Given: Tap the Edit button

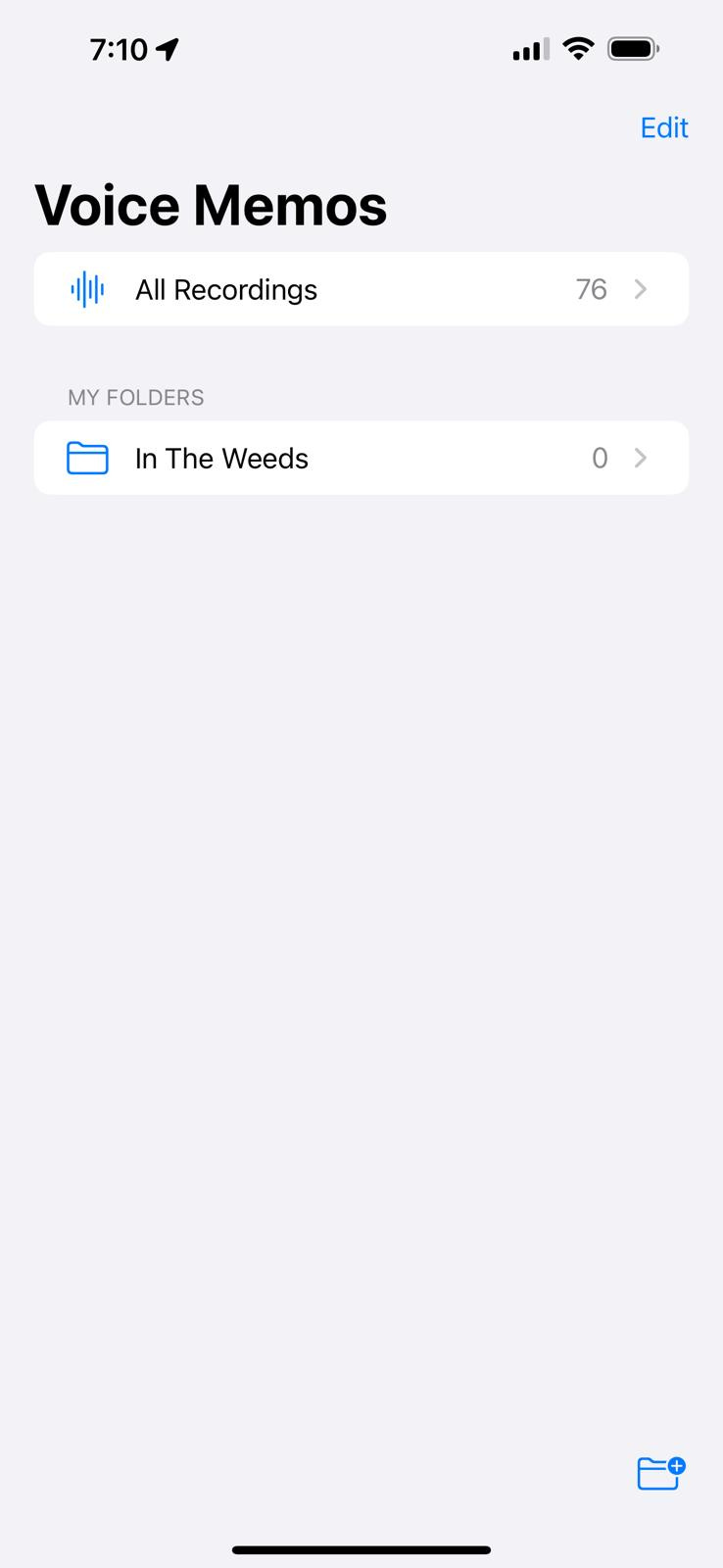Looking at the screenshot, I should (664, 127).
